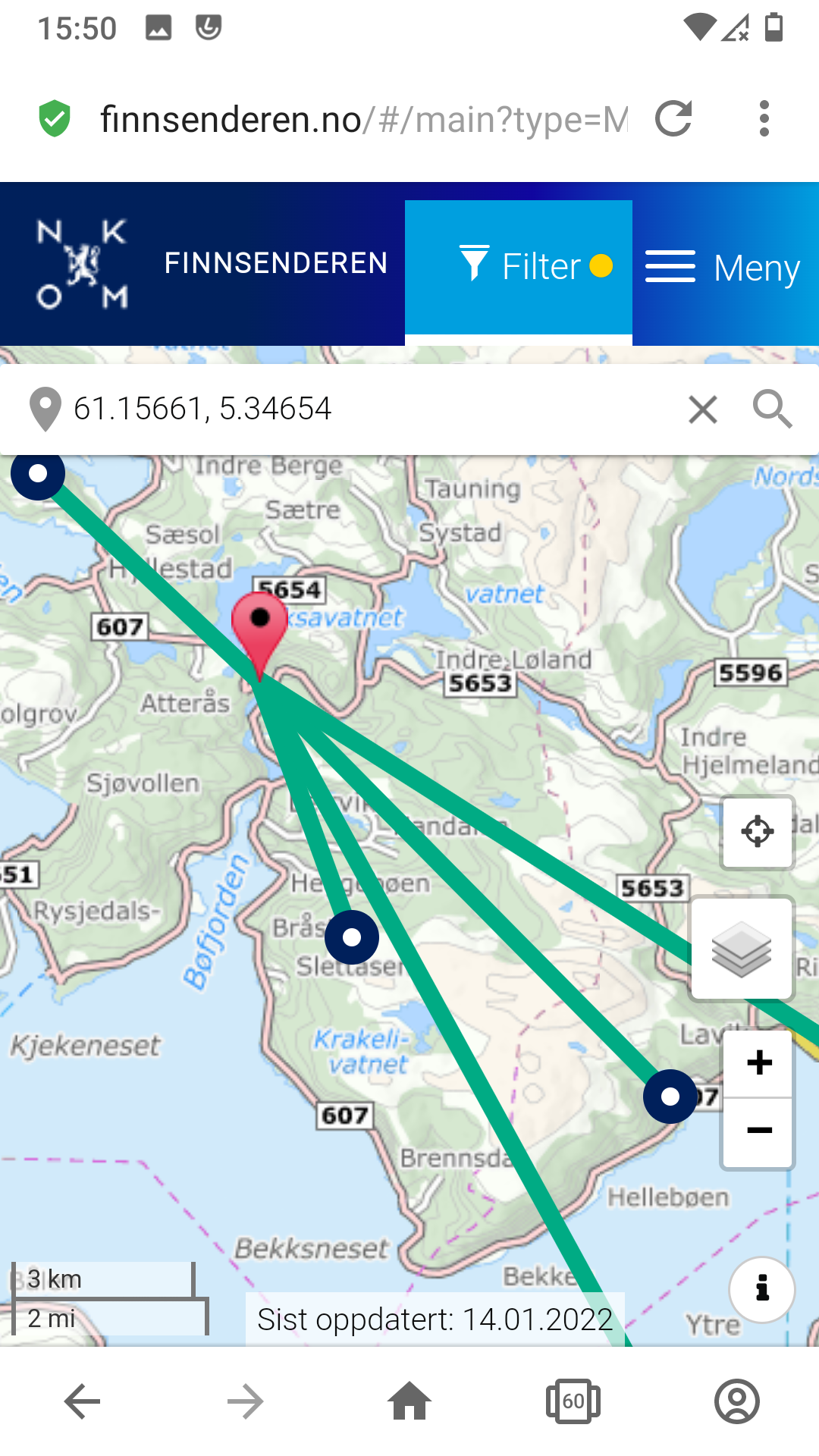Screen dimensions: 819x1456
Task: Open the browser overflow menu
Action: (x=764, y=119)
